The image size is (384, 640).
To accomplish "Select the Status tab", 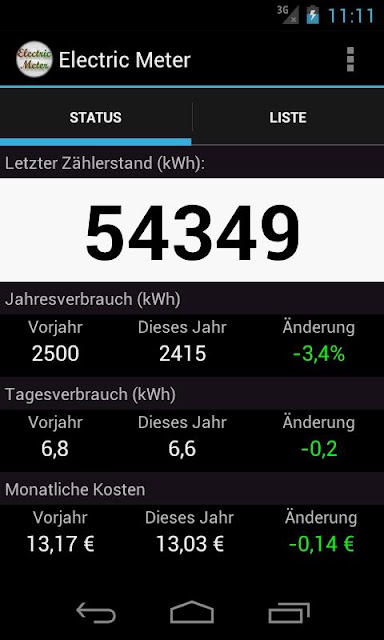I will tap(95, 118).
